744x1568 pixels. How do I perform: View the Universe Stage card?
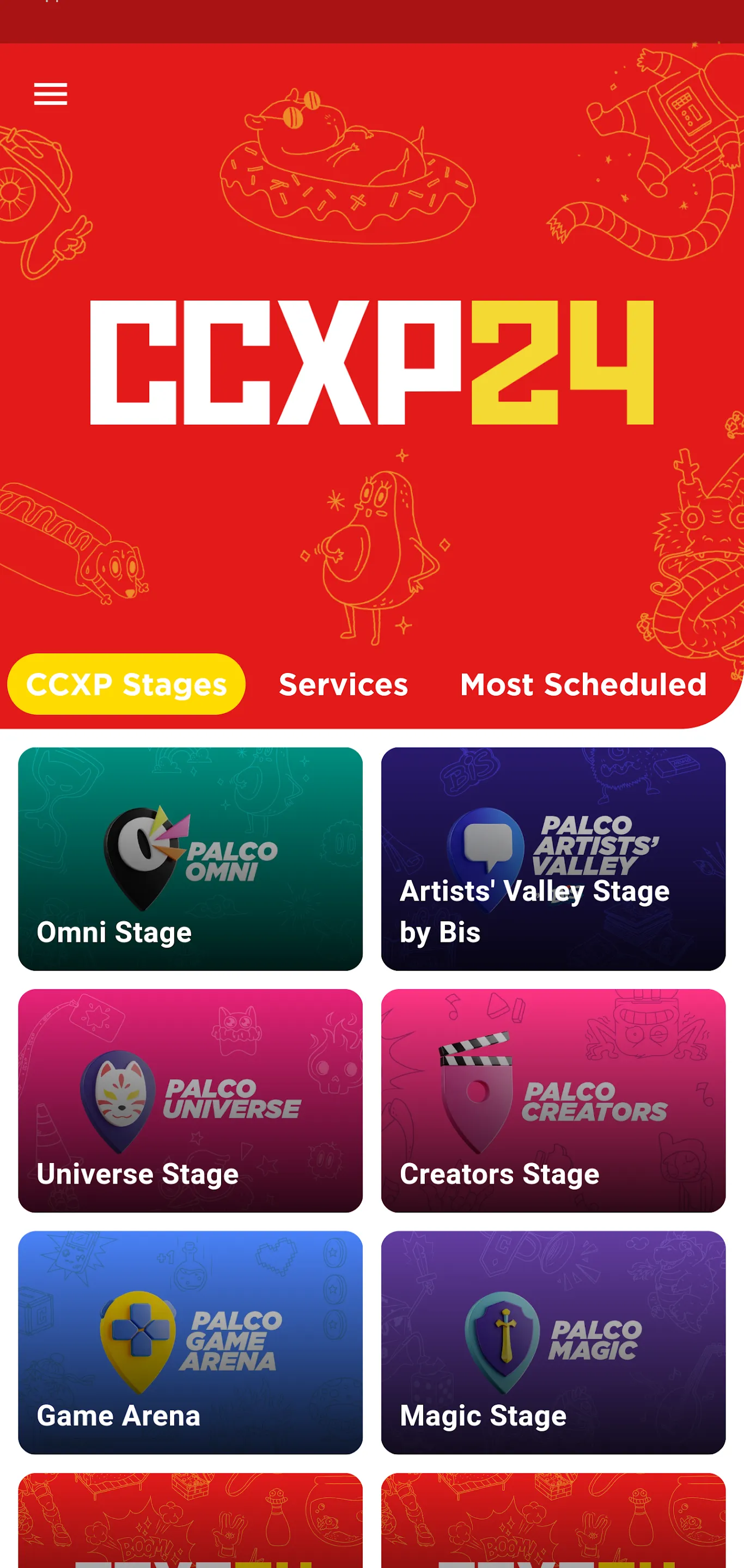[190, 1100]
